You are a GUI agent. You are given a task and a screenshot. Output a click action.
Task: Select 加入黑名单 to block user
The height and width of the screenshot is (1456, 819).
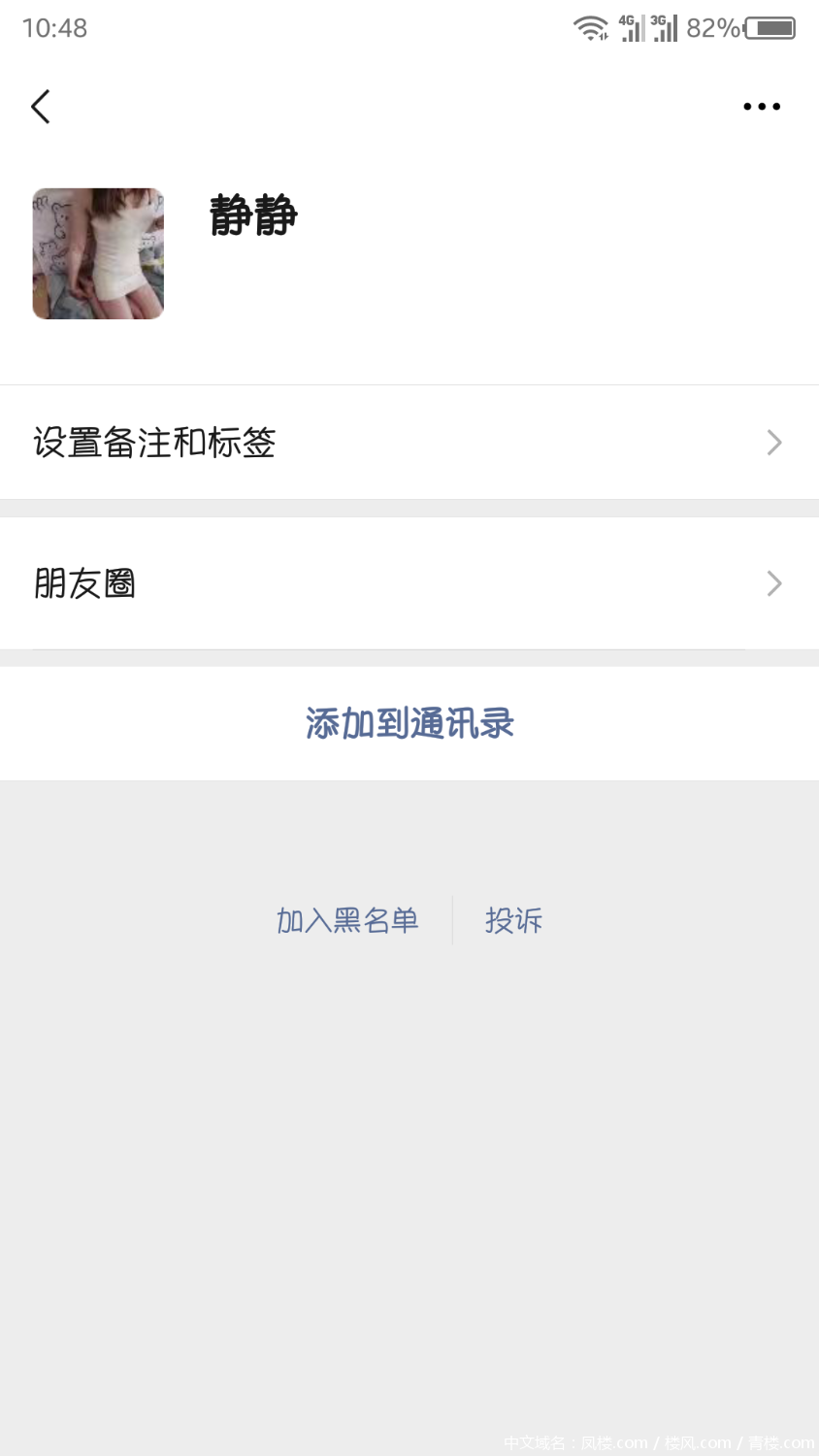tap(346, 920)
